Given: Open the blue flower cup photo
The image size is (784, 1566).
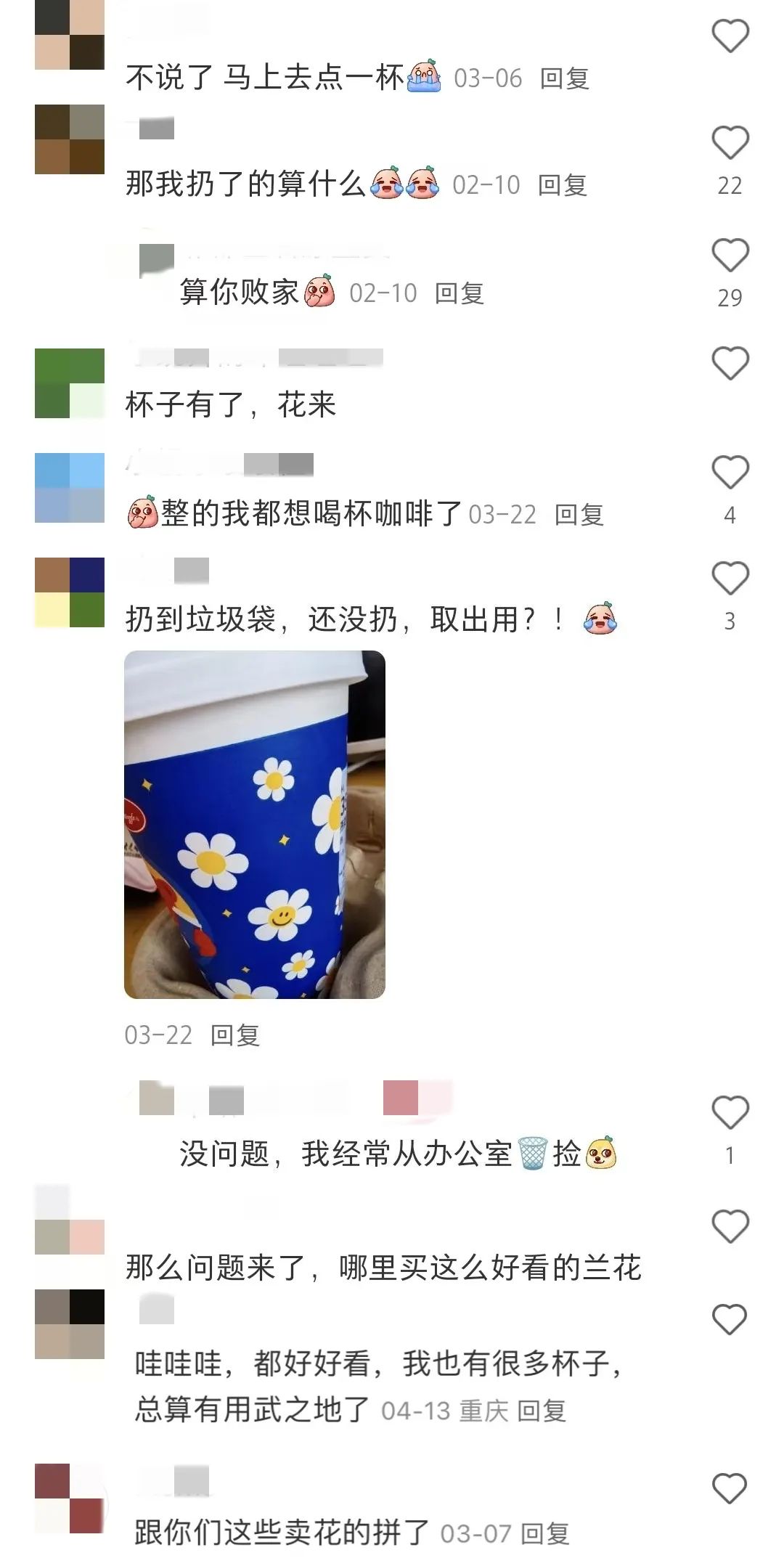Looking at the screenshot, I should point(255,825).
